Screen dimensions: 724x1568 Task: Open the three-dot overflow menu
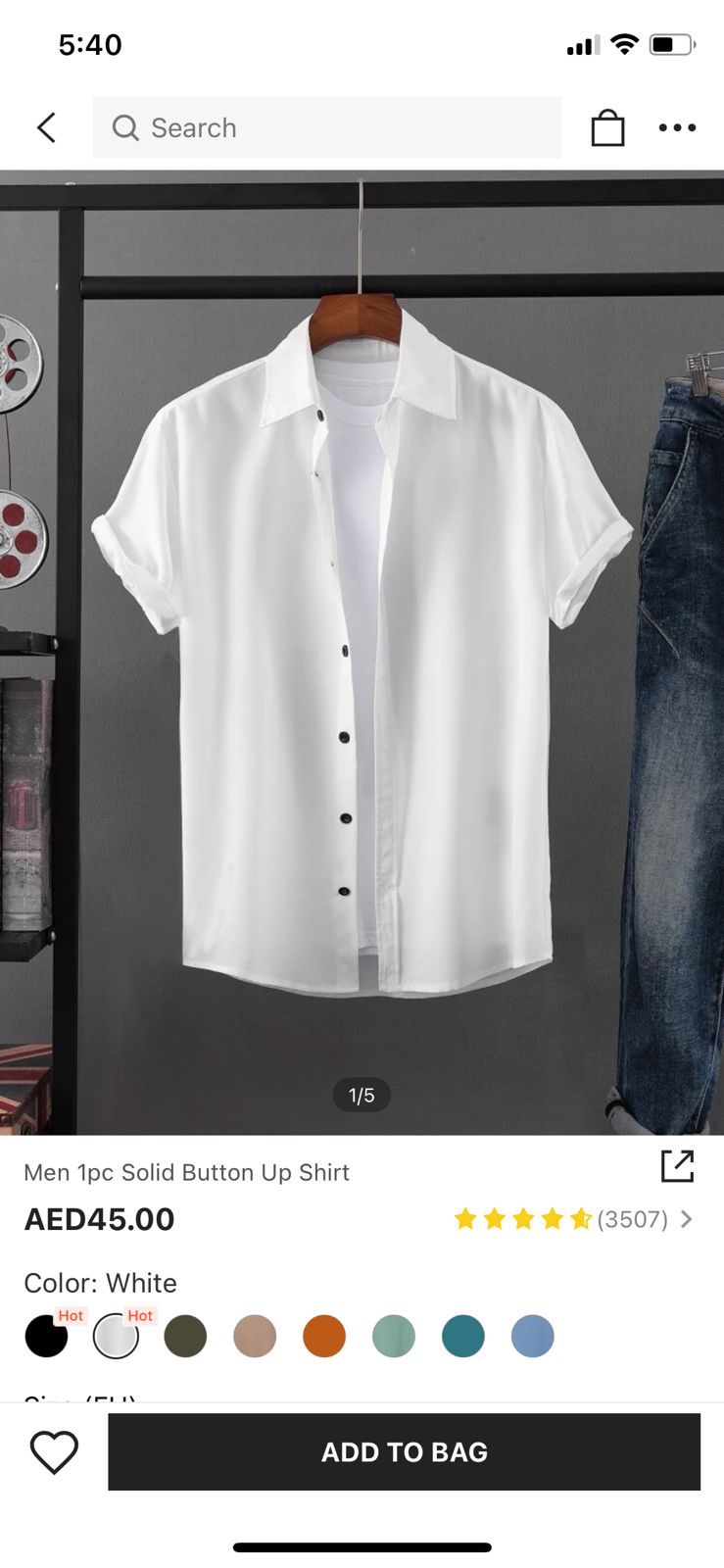pyautogui.click(x=677, y=127)
